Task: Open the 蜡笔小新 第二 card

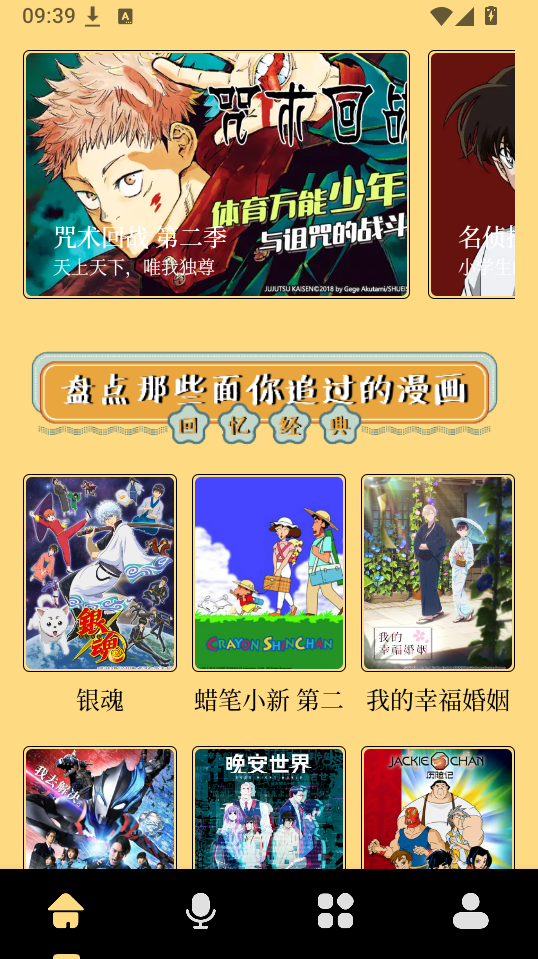Action: tap(269, 573)
